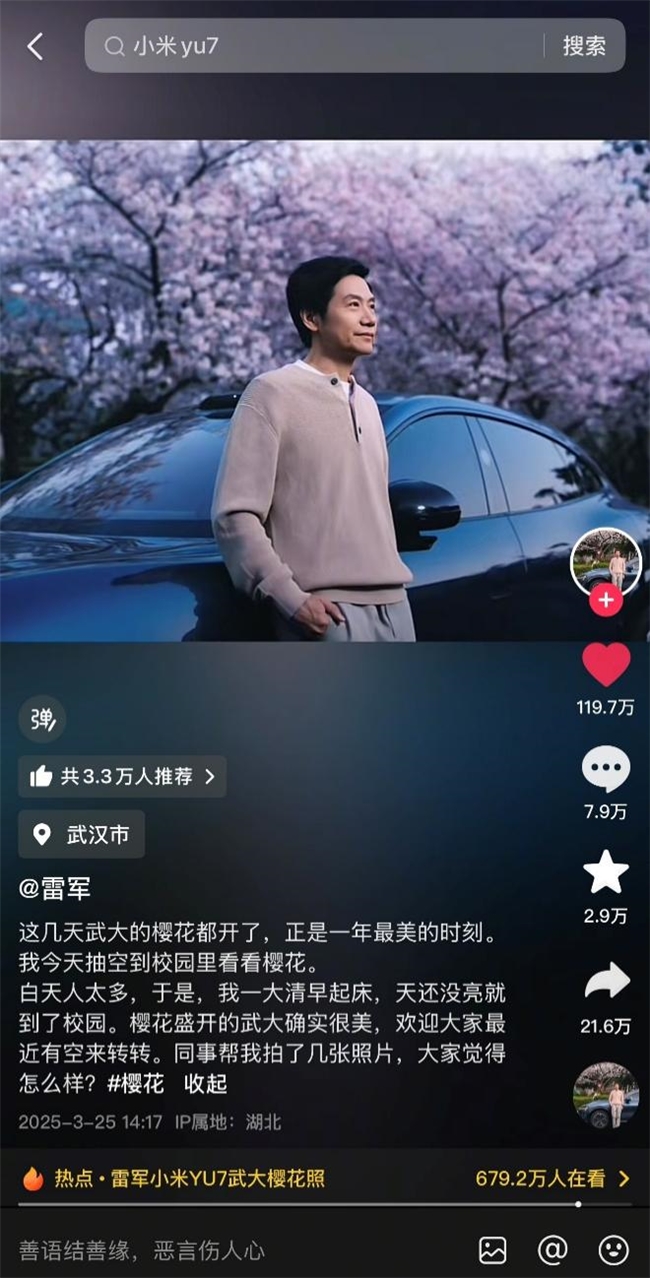The image size is (650, 1278).
Task: Open the #樱花 hashtag
Action: point(136,1083)
